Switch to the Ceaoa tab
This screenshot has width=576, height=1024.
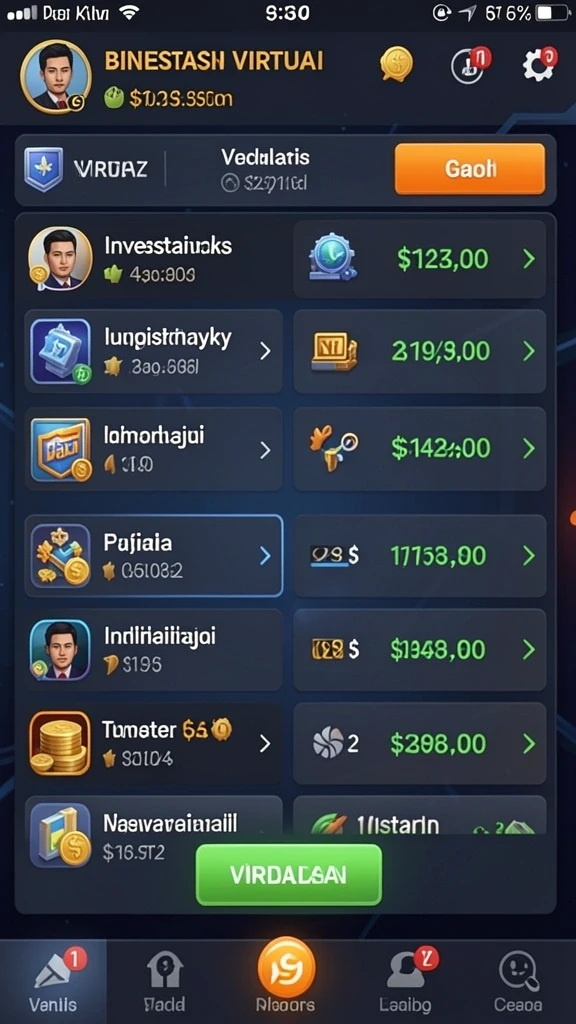(x=518, y=982)
